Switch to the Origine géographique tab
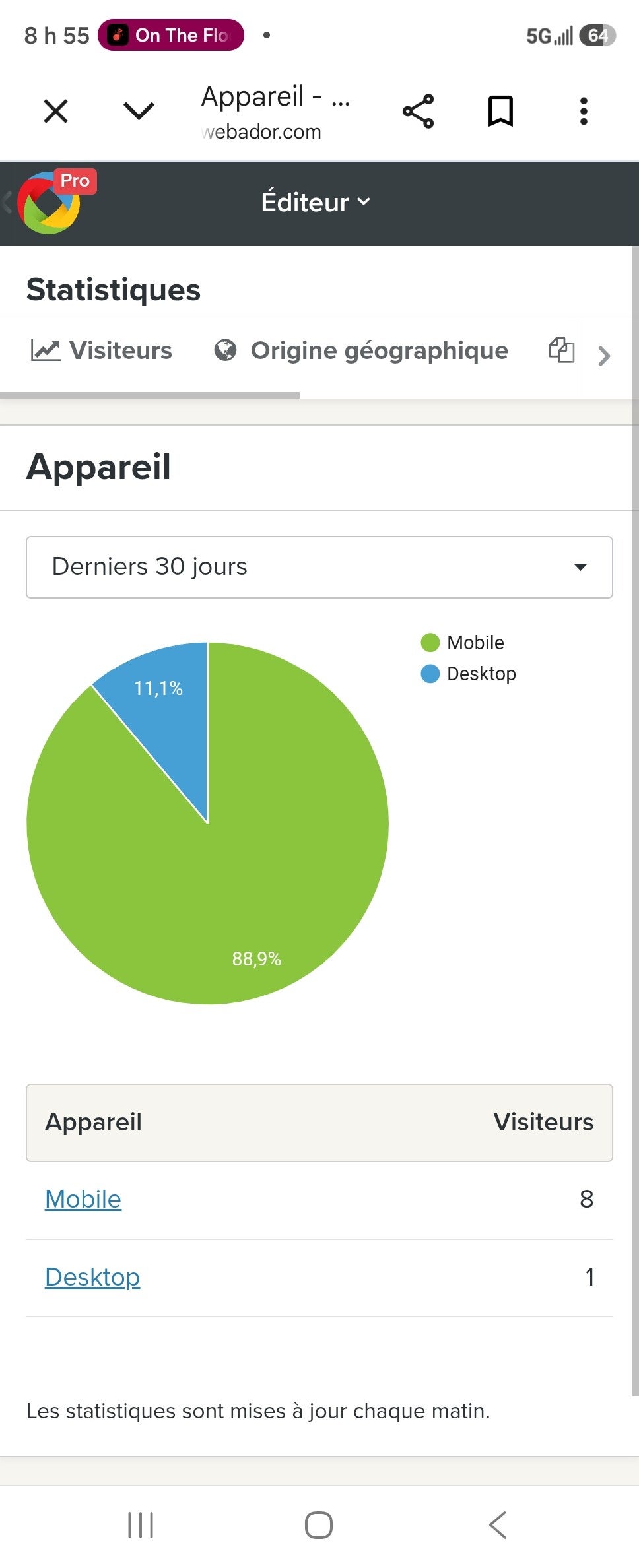The image size is (639, 1568). tap(361, 350)
